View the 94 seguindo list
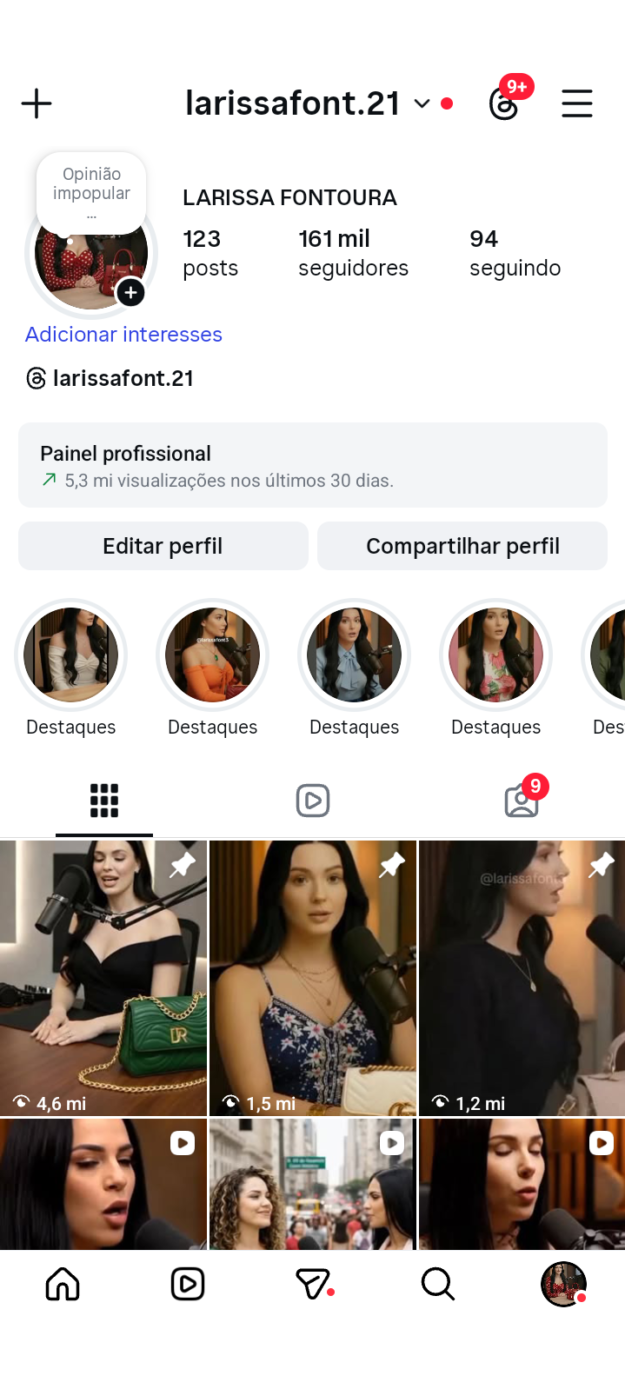This screenshot has height=1389, width=625. pyautogui.click(x=514, y=253)
